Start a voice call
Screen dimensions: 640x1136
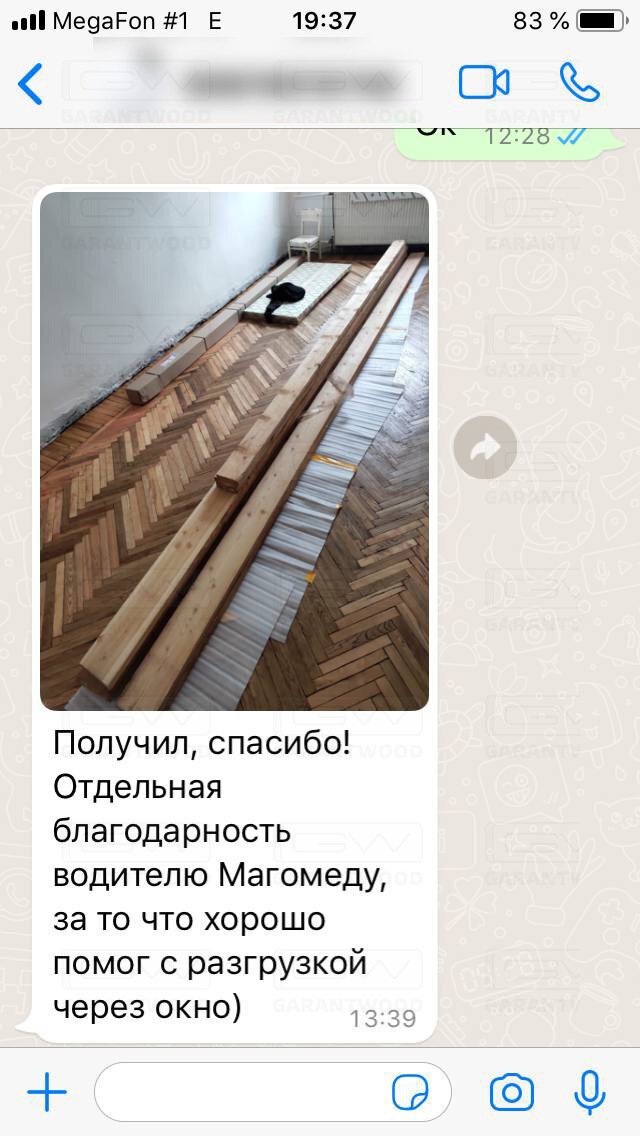(x=579, y=82)
